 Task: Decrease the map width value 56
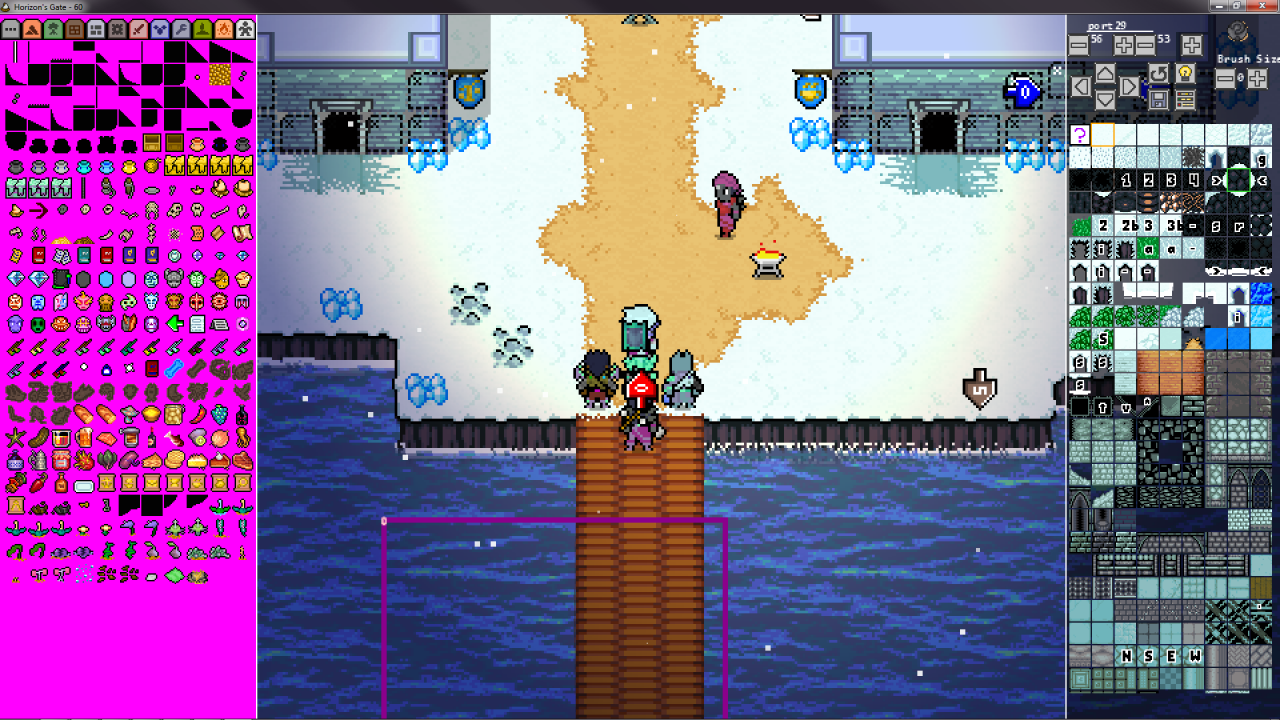coord(1079,45)
